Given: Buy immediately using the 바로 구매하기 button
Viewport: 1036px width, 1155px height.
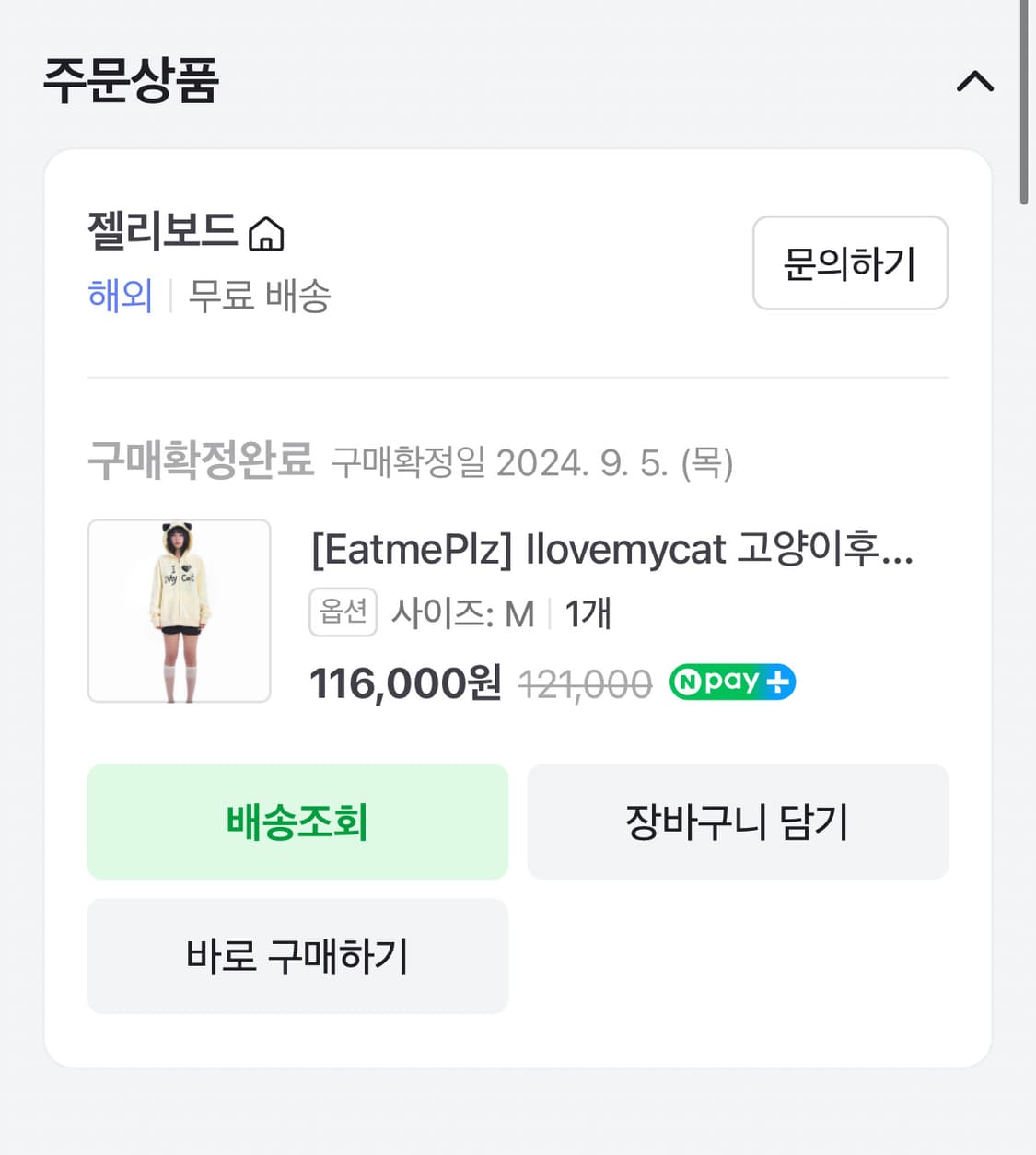Looking at the screenshot, I should 297,956.
